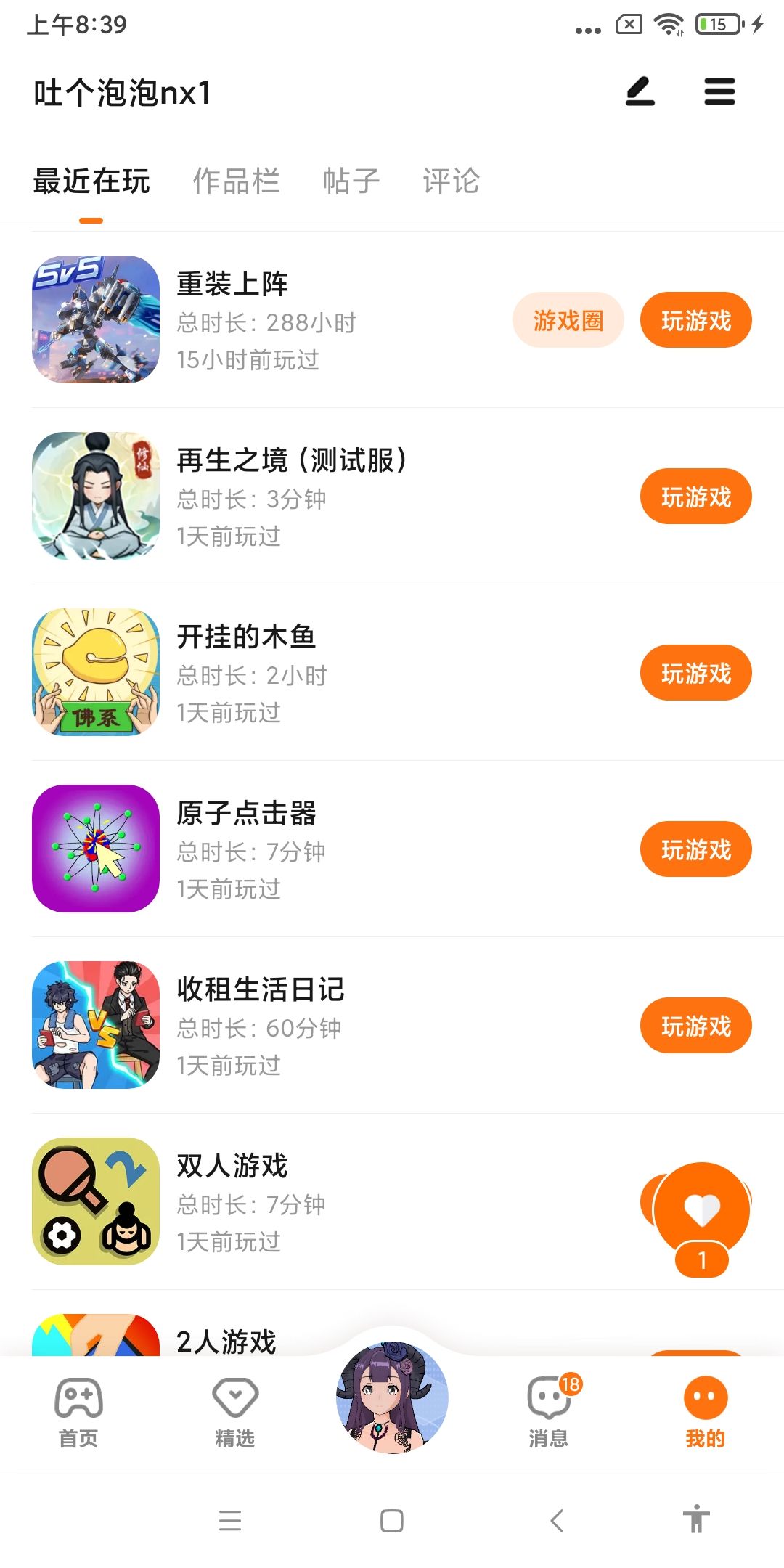Switch to the 评论 tab
The image size is (784, 1568).
click(451, 181)
